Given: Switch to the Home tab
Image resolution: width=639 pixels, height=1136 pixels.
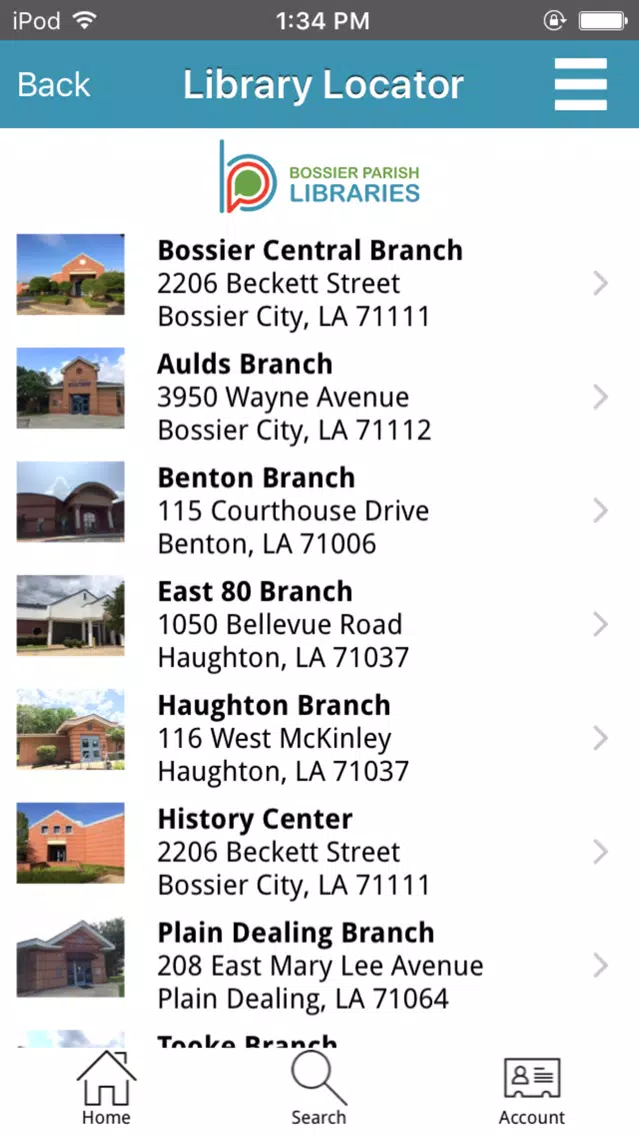Looking at the screenshot, I should click(106, 1089).
